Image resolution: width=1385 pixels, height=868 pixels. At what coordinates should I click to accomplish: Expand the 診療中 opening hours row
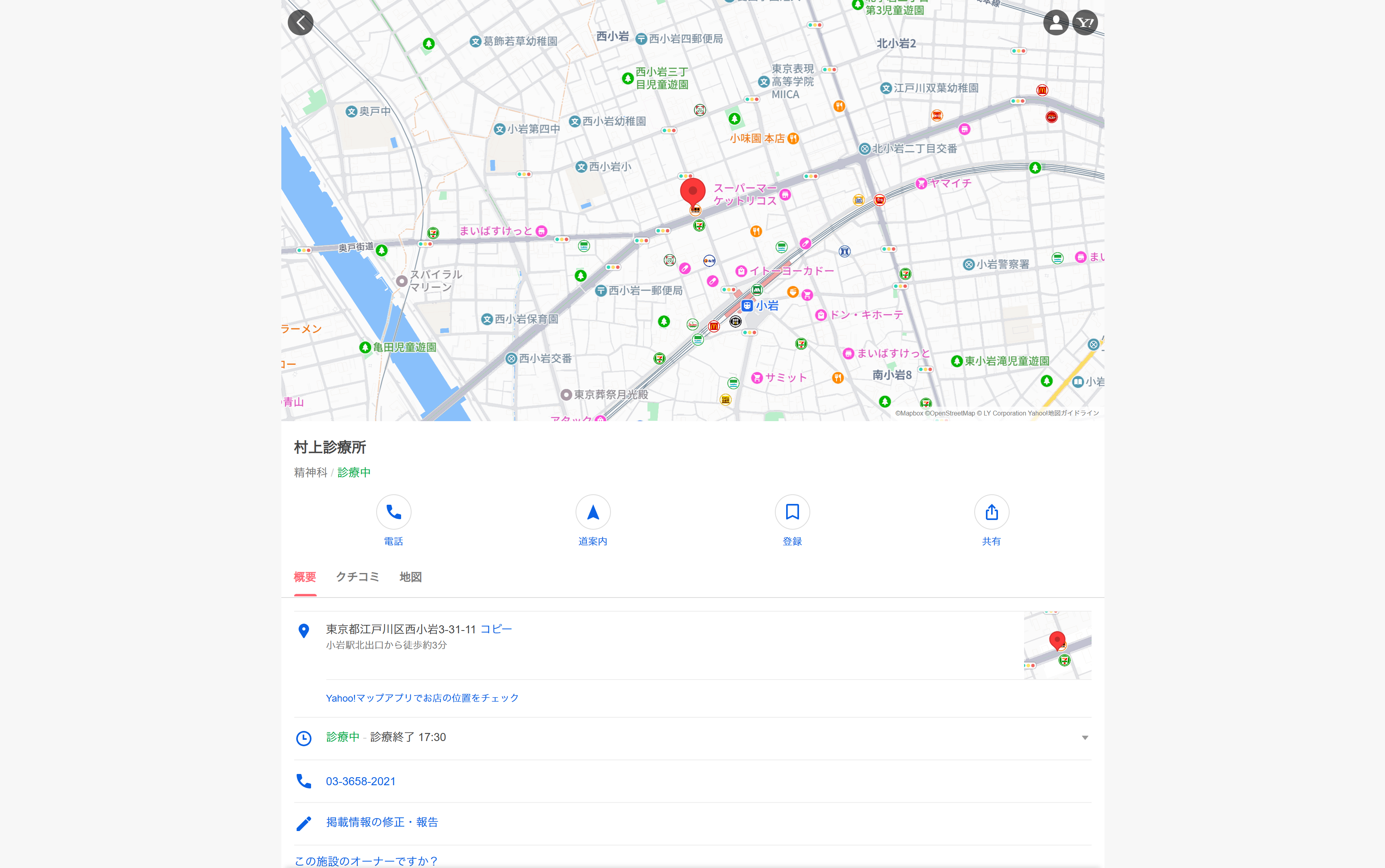pyautogui.click(x=1084, y=738)
